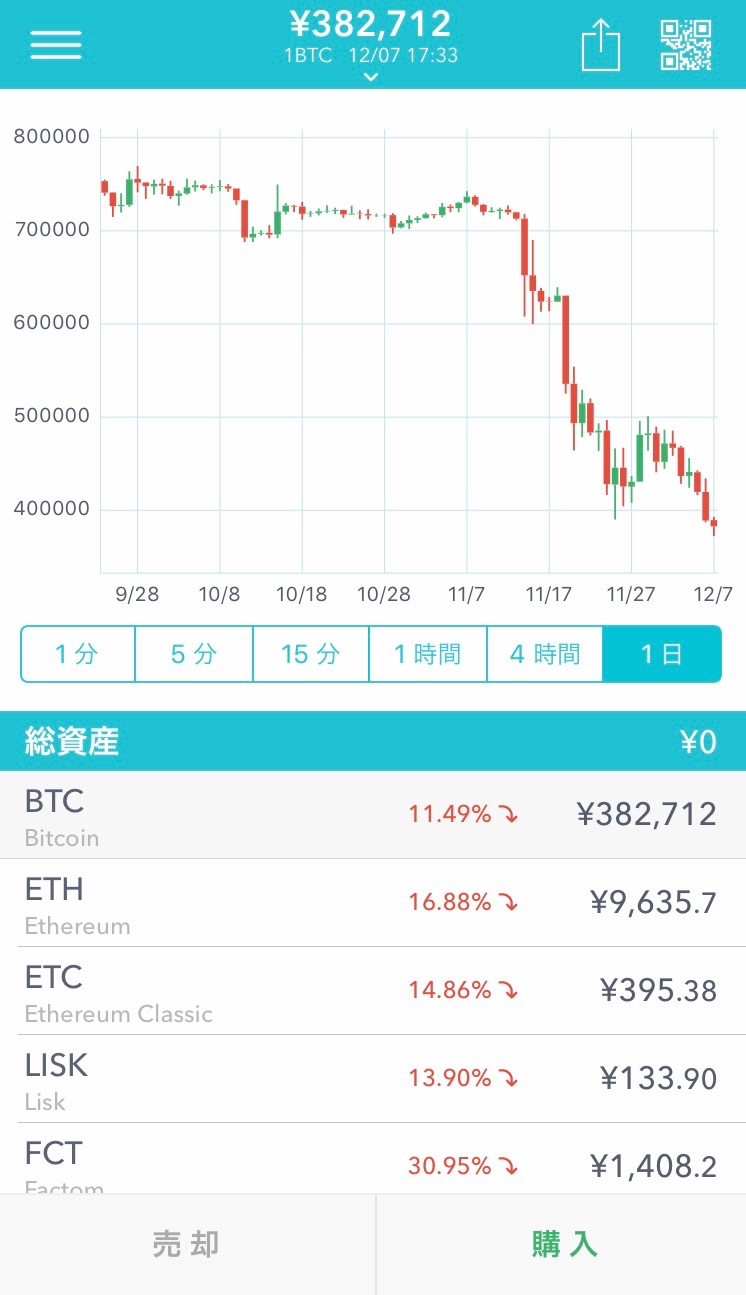
Task: Switch chart to 5分 interval
Action: (x=194, y=654)
